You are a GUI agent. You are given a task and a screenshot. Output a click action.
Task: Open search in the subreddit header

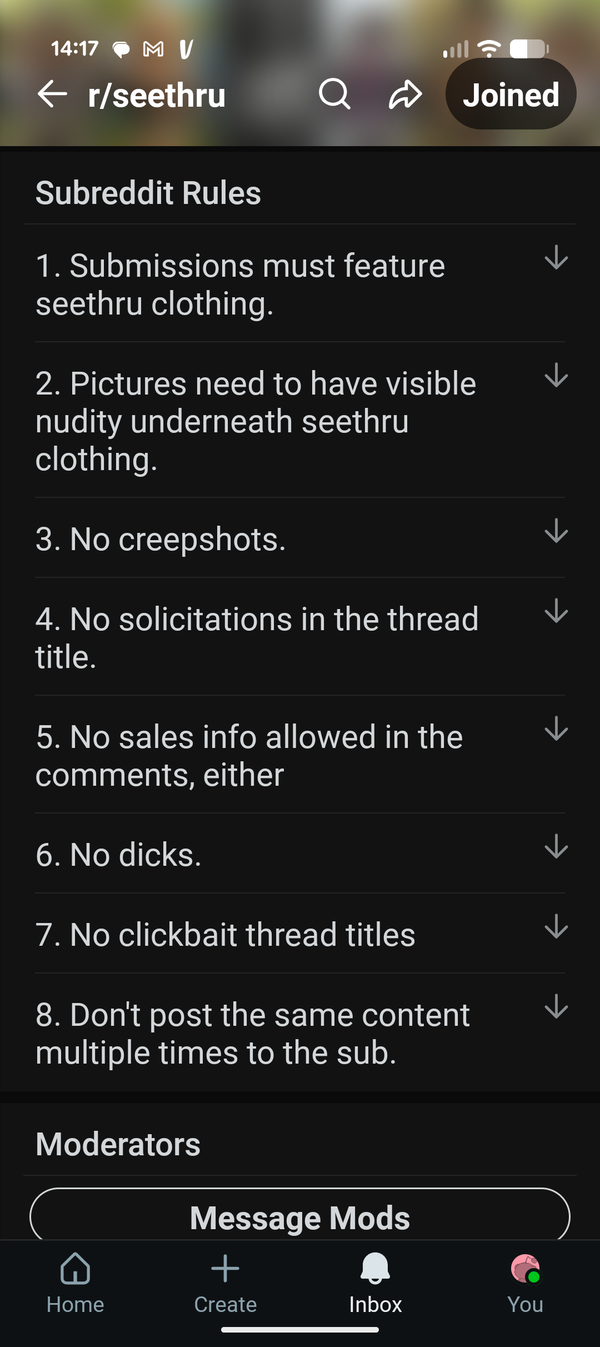[335, 95]
